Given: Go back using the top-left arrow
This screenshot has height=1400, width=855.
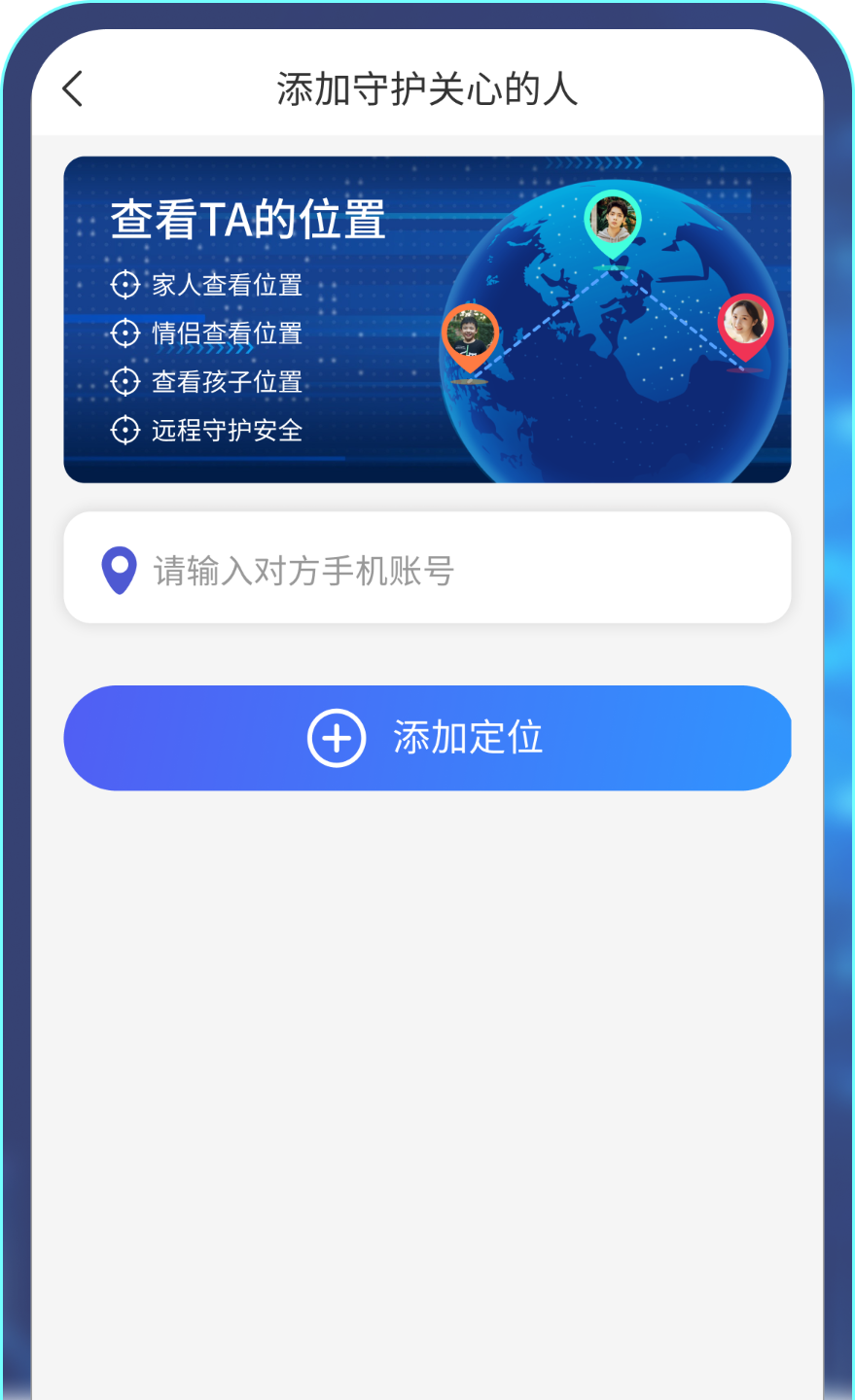Looking at the screenshot, I should 73,88.
